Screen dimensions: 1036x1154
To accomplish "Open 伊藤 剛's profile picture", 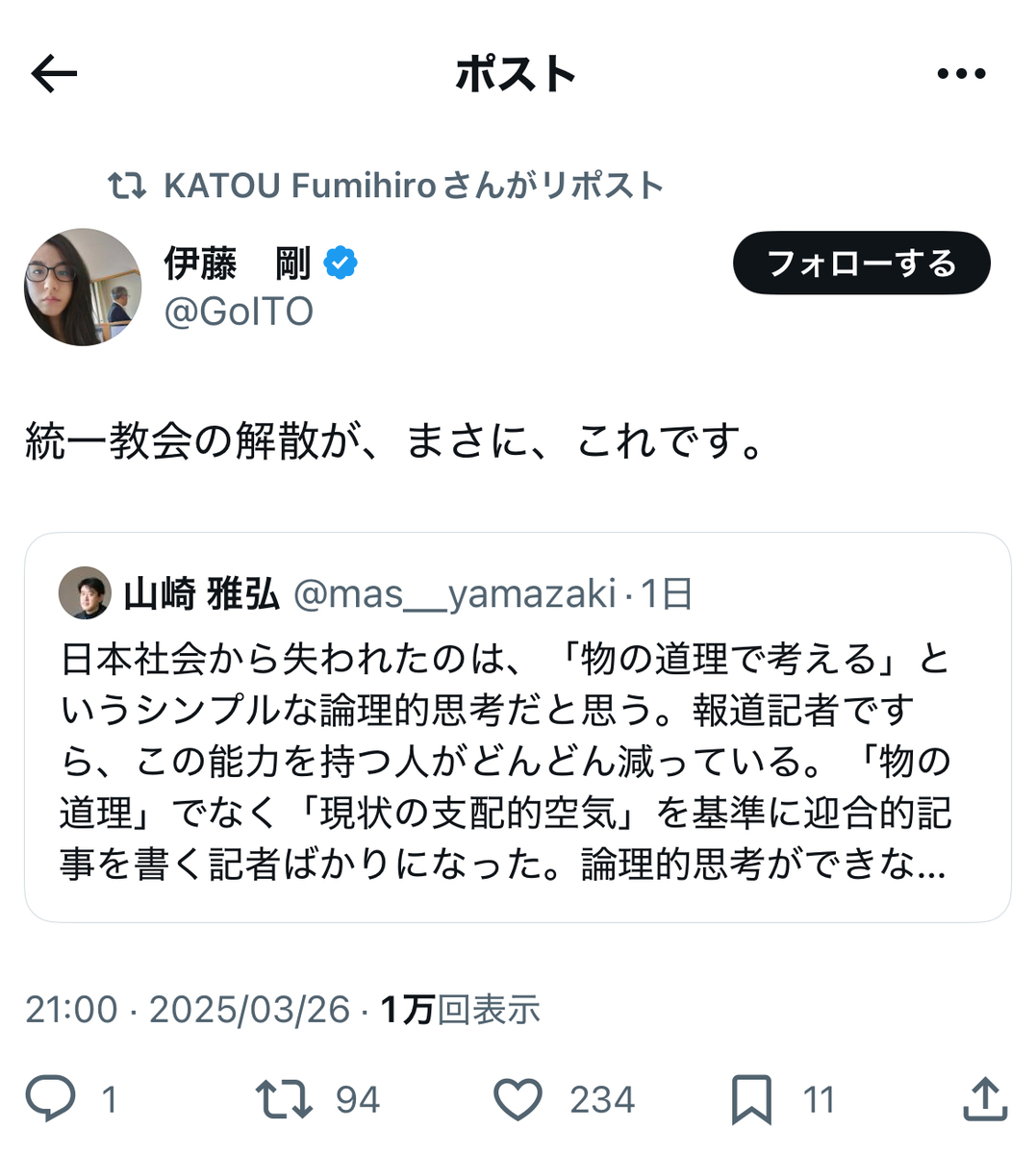I will click(83, 287).
